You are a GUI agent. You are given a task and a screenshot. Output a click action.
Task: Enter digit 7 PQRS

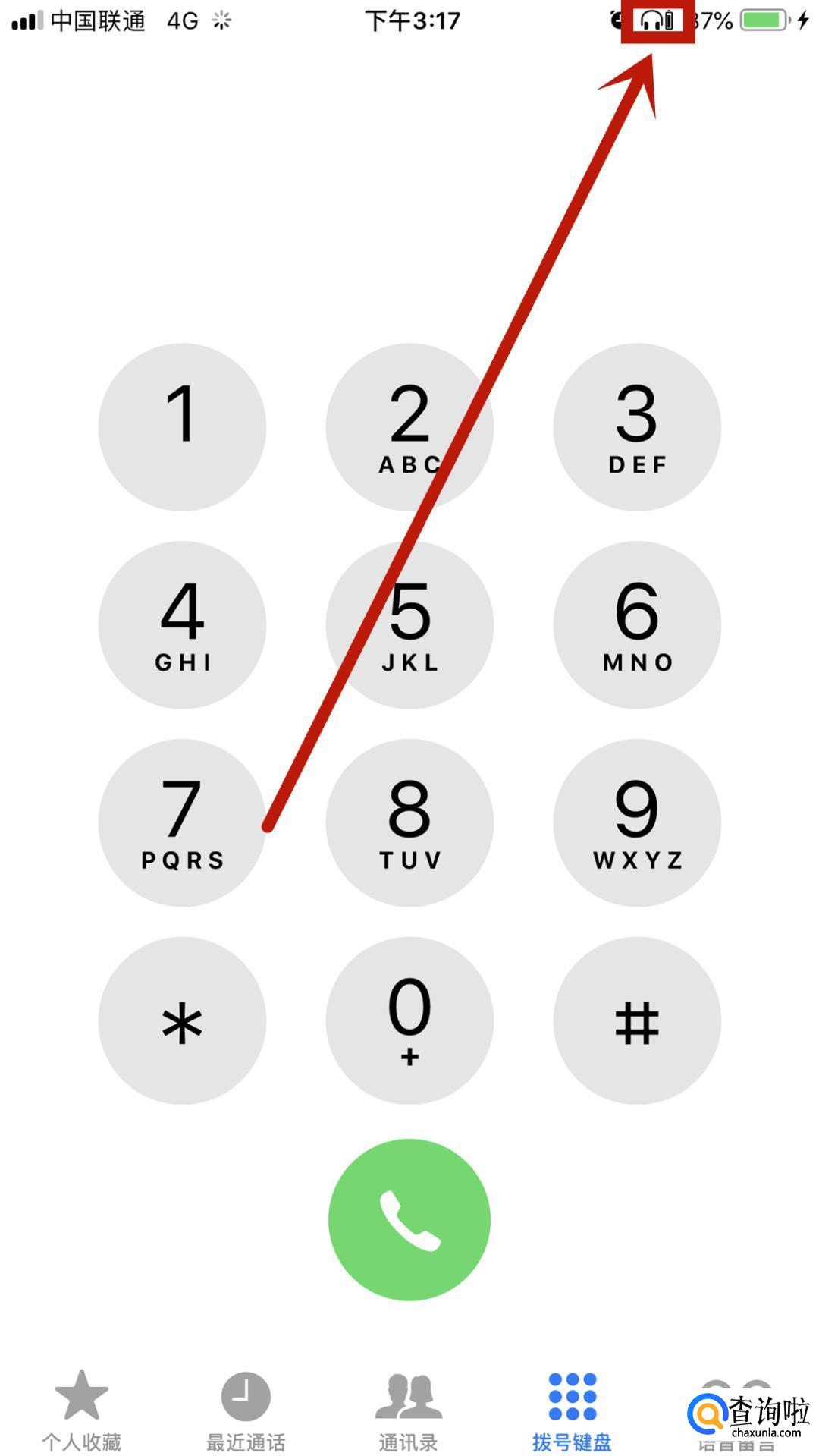tap(182, 822)
